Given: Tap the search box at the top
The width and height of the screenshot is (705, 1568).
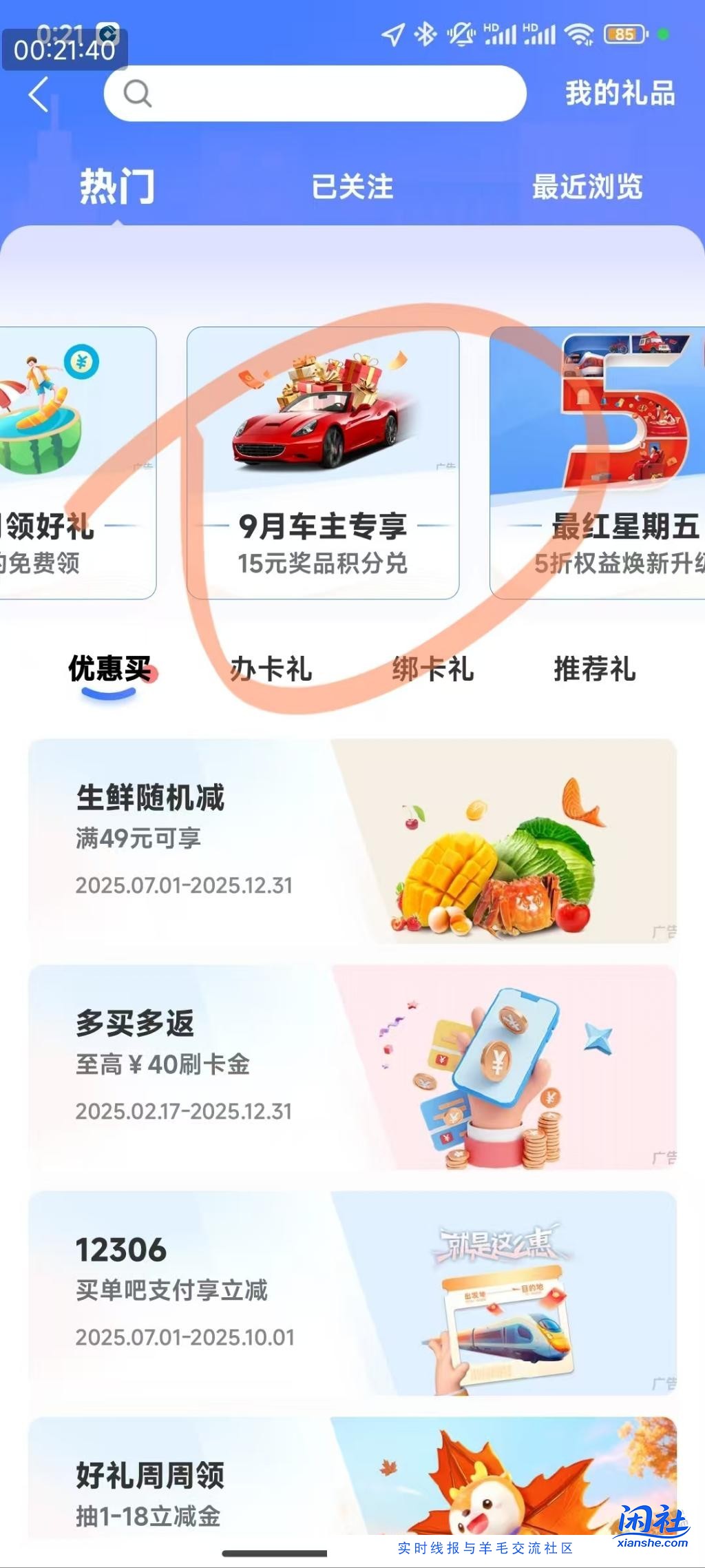Looking at the screenshot, I should tap(315, 94).
